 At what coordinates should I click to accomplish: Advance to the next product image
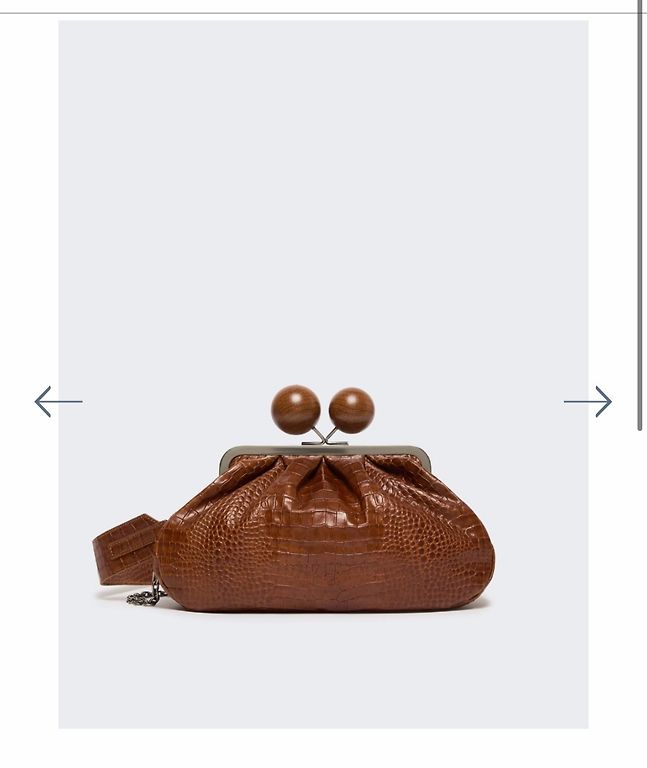588,401
